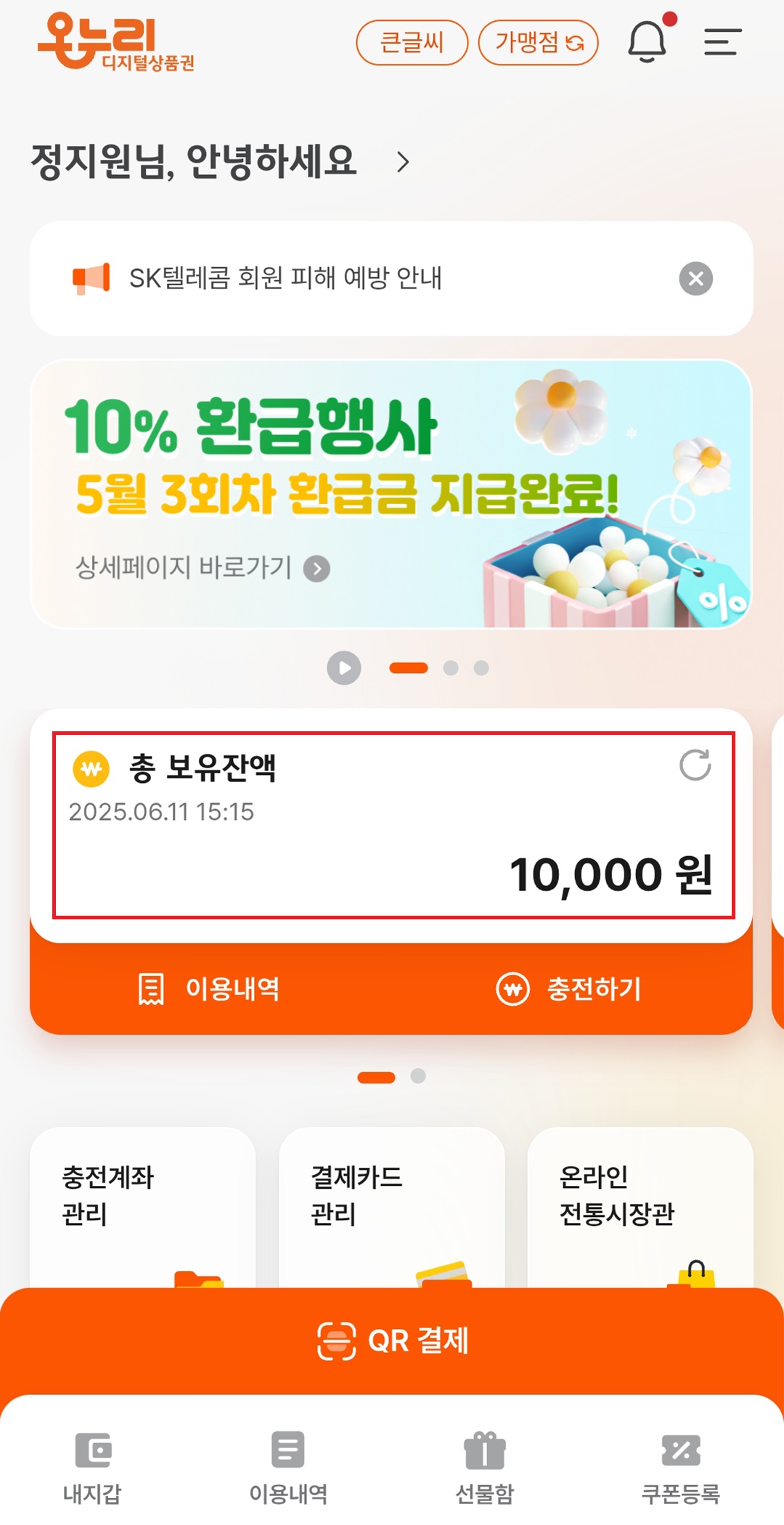The height and width of the screenshot is (1525, 784).
Task: Dismiss the SK텔레콤 notice banner
Action: coord(695,278)
